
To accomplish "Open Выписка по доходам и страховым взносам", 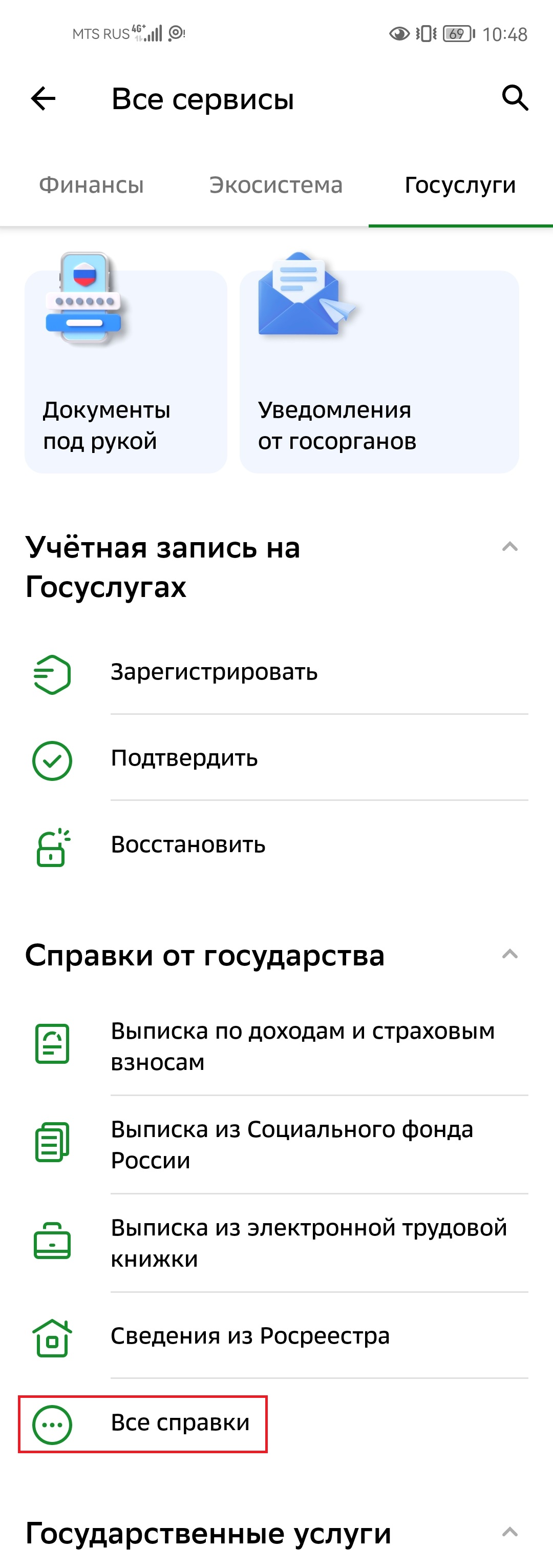I will (x=302, y=1046).
